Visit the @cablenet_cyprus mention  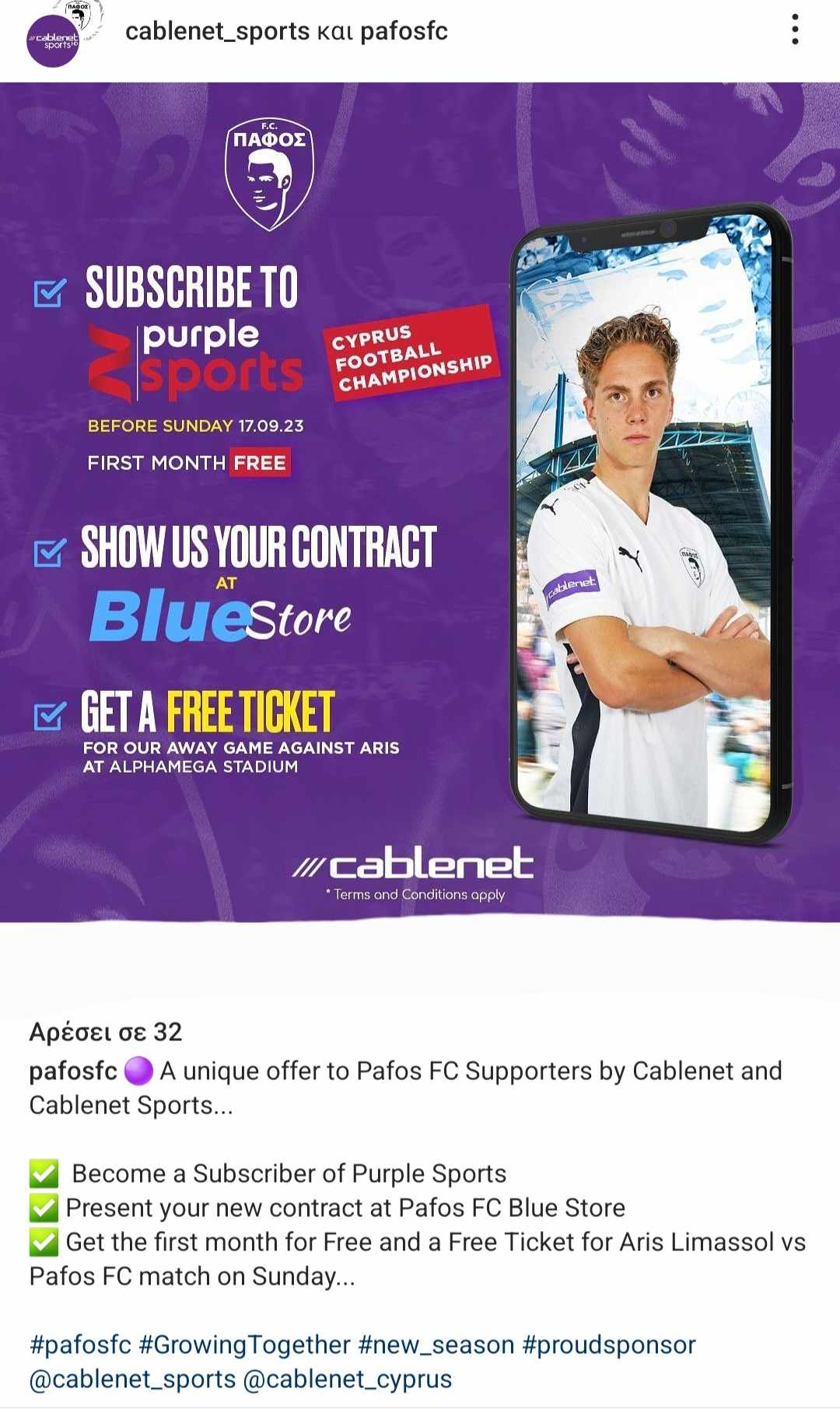pos(348,1379)
